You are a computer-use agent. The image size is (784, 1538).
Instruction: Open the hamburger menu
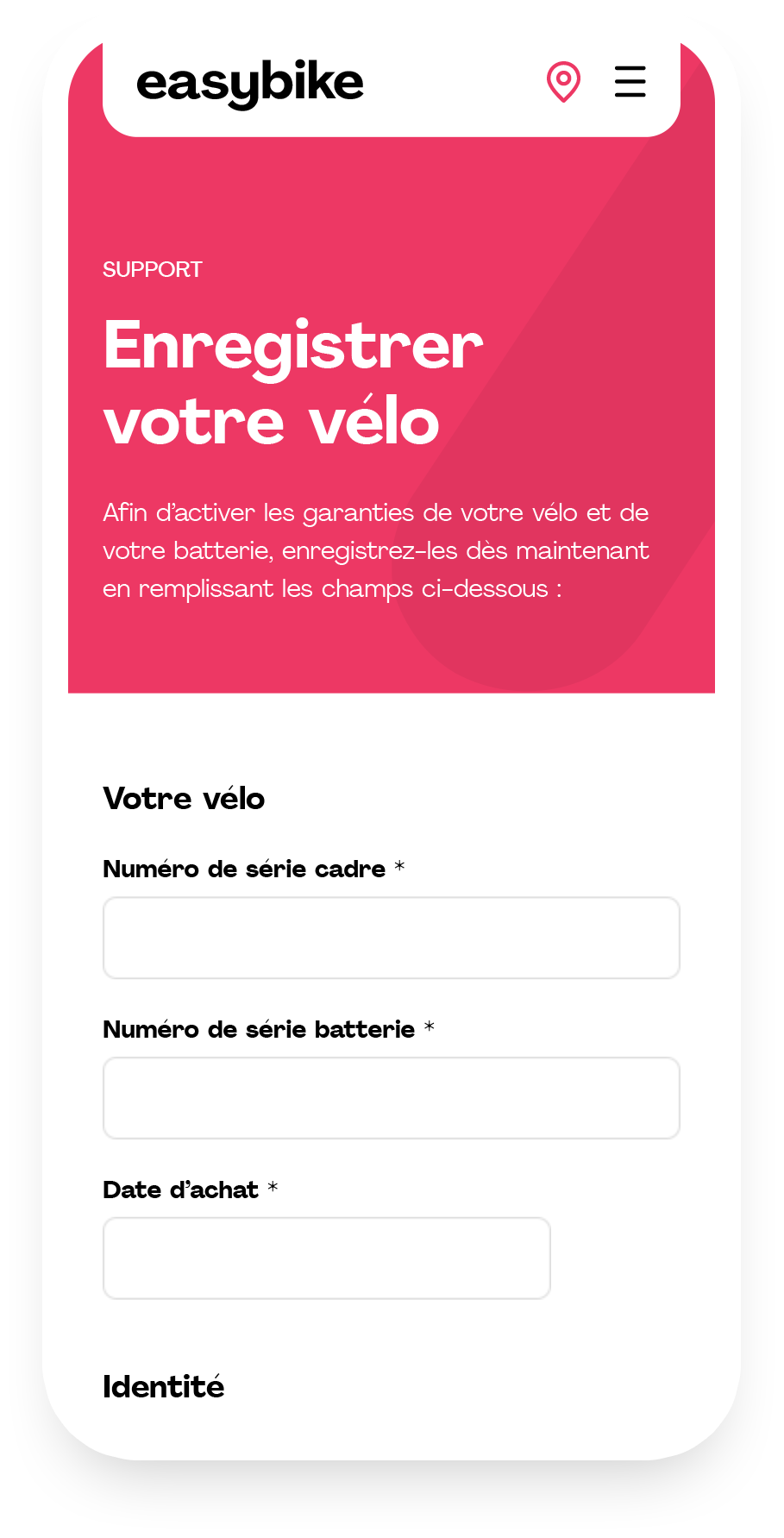click(630, 82)
